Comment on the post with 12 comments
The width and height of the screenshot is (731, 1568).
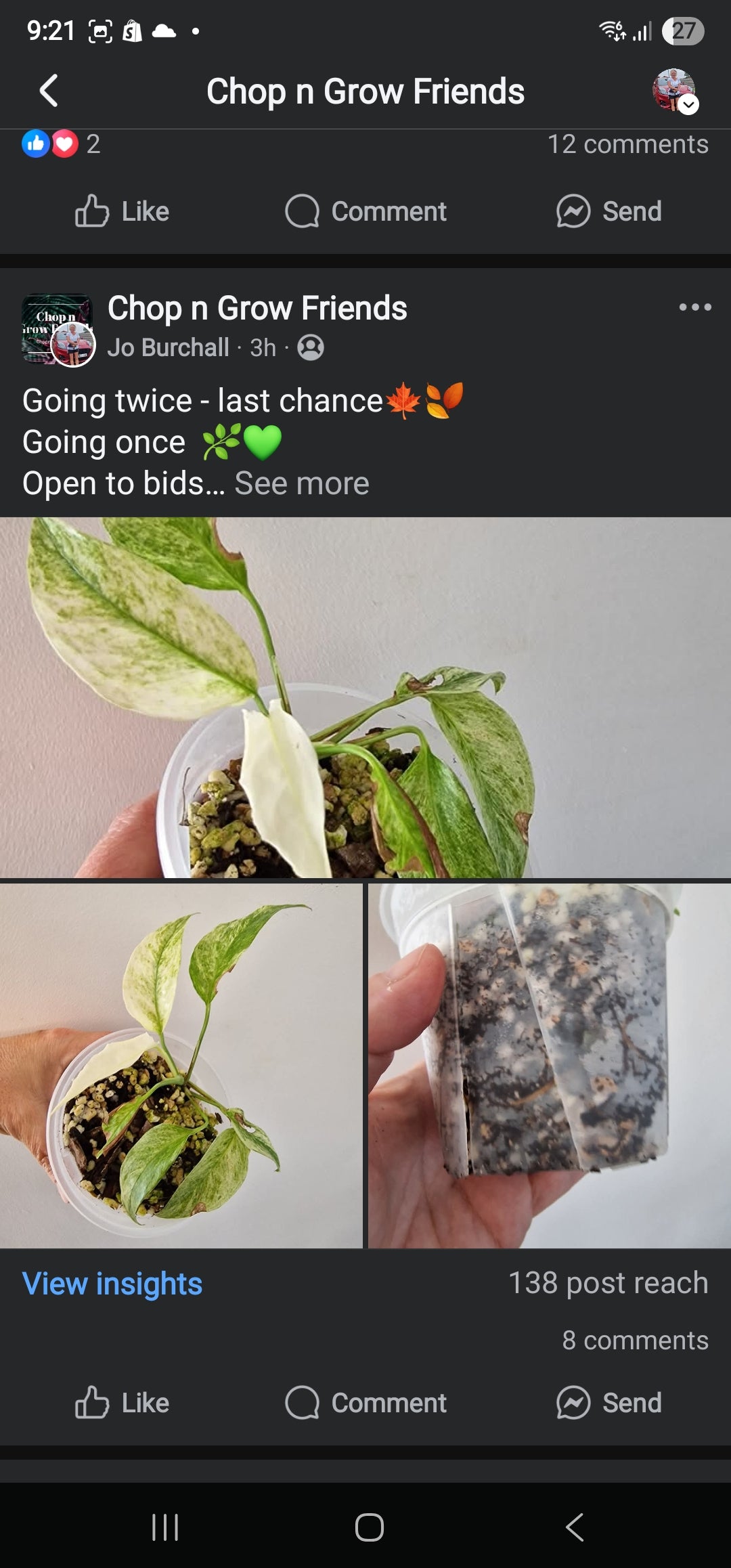coord(365,211)
